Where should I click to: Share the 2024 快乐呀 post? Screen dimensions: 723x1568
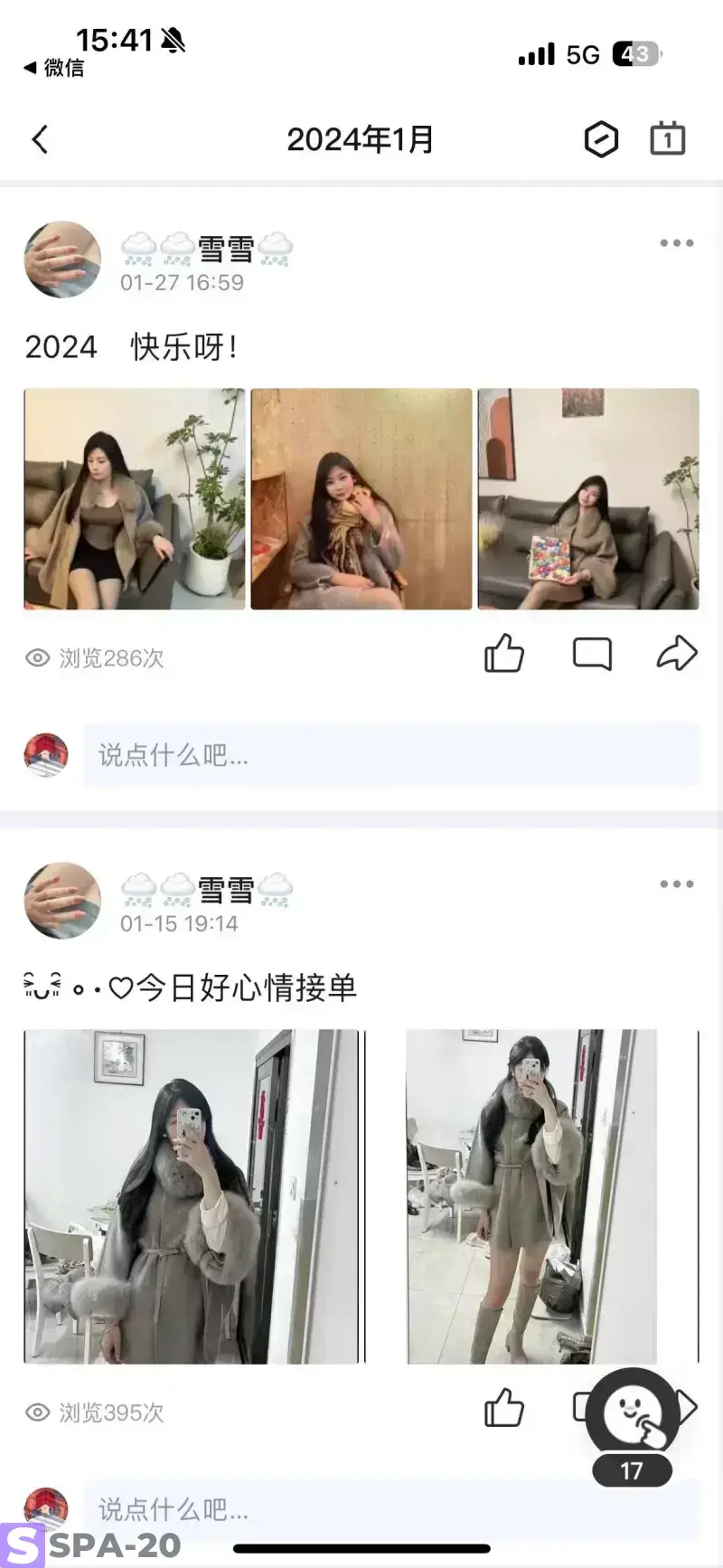(x=676, y=654)
